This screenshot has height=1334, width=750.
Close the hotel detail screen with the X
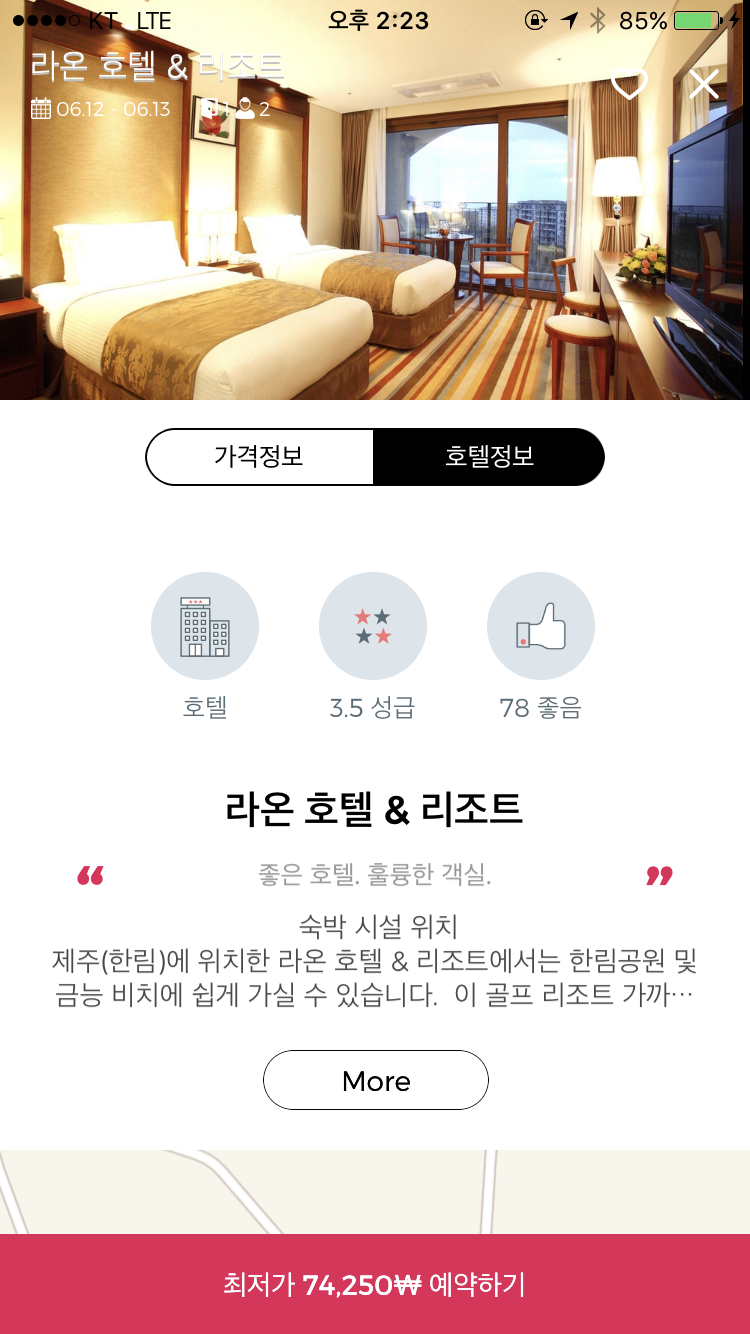tap(705, 84)
